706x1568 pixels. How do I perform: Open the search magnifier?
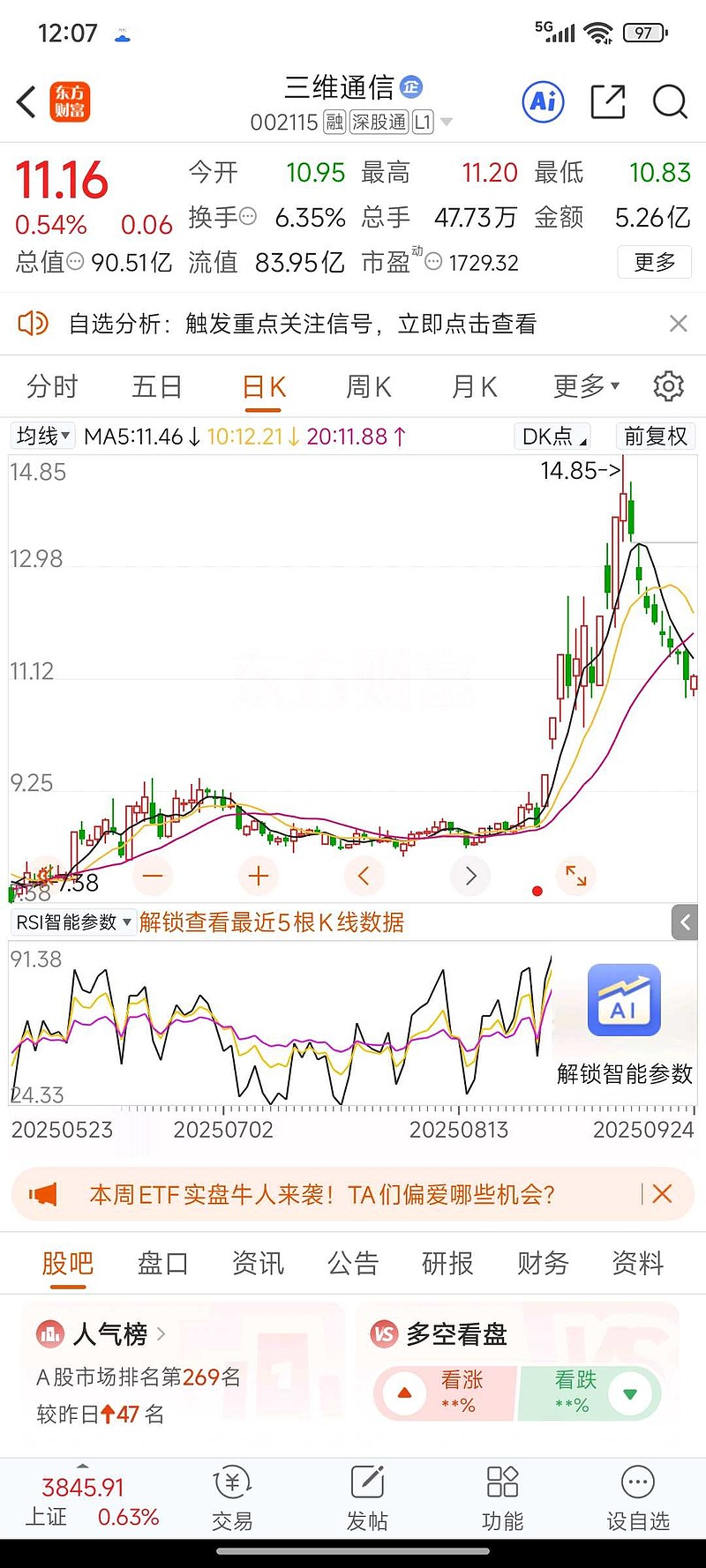[670, 102]
